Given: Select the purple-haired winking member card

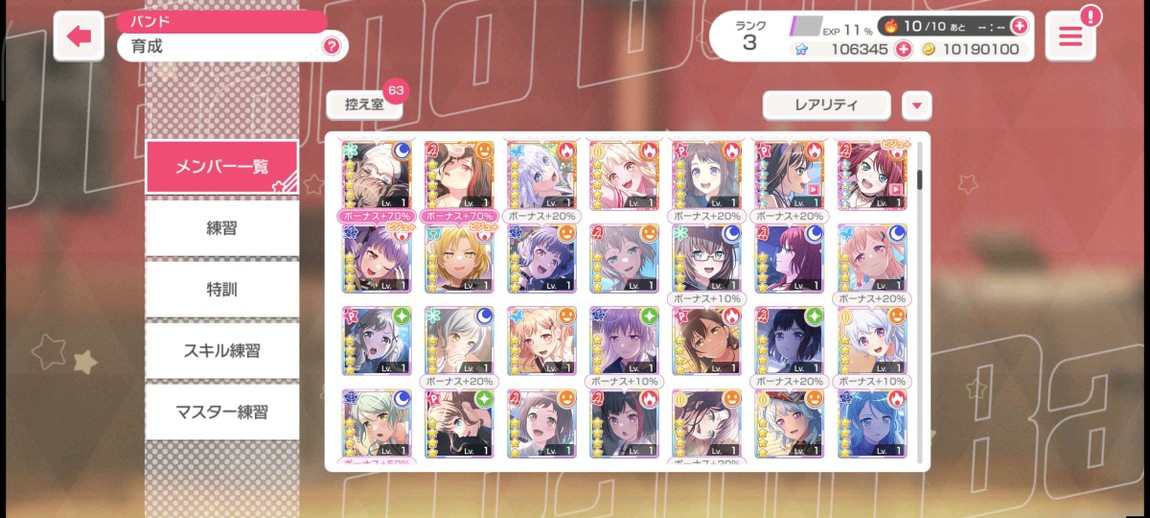Looking at the screenshot, I should point(376,258).
